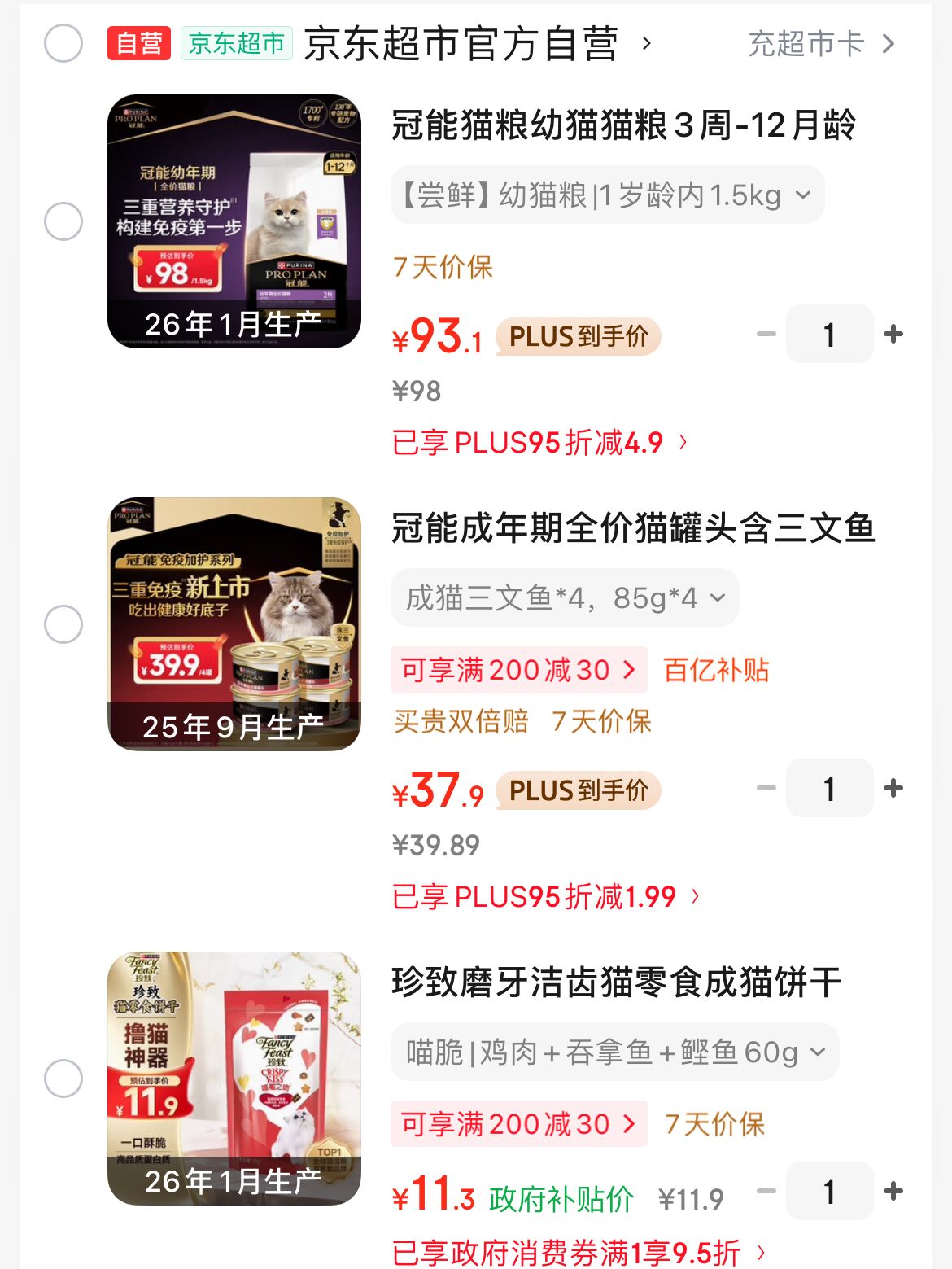Add one more 冠能猫罐头三文鱼
Viewport: 952px width, 1269px height.
893,789
